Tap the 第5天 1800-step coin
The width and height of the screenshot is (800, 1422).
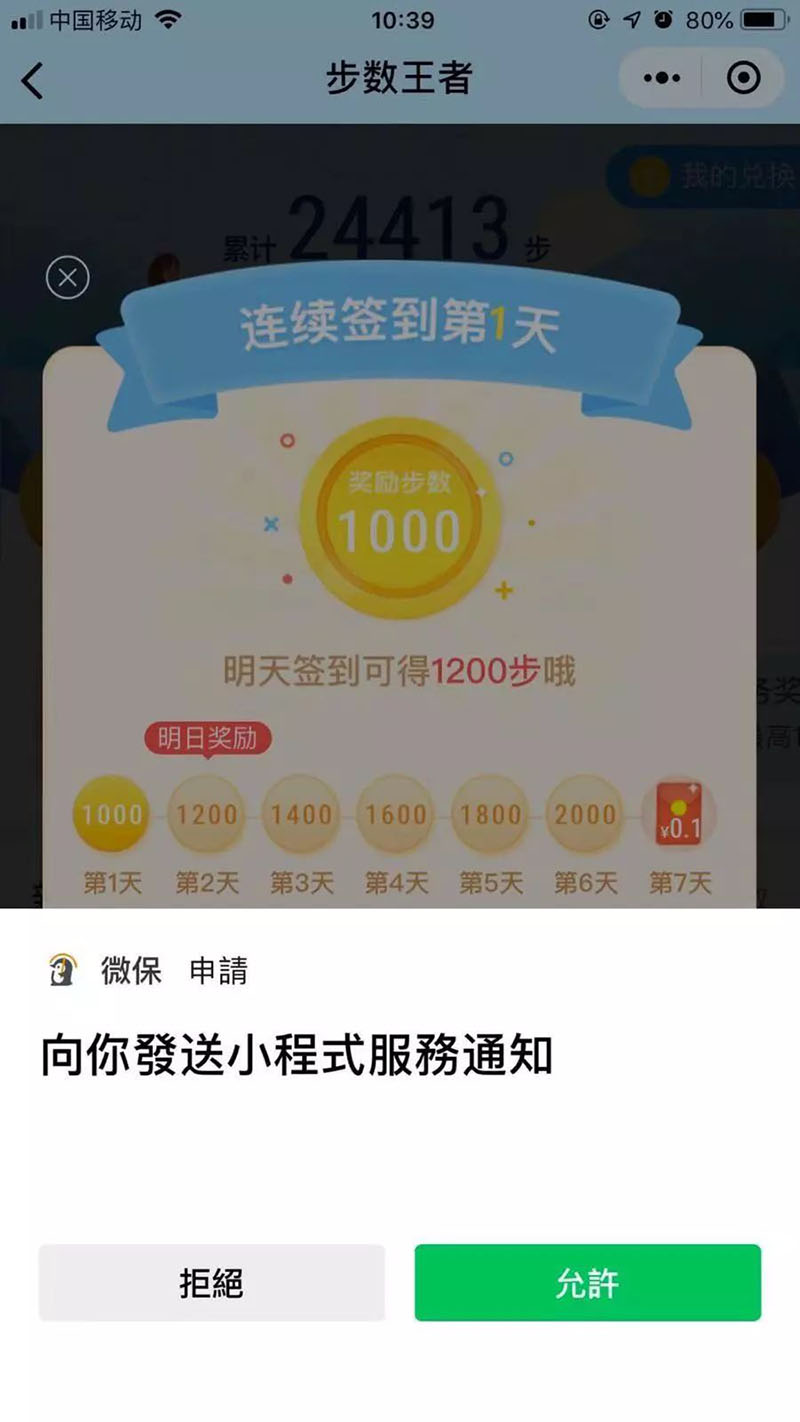pos(489,815)
